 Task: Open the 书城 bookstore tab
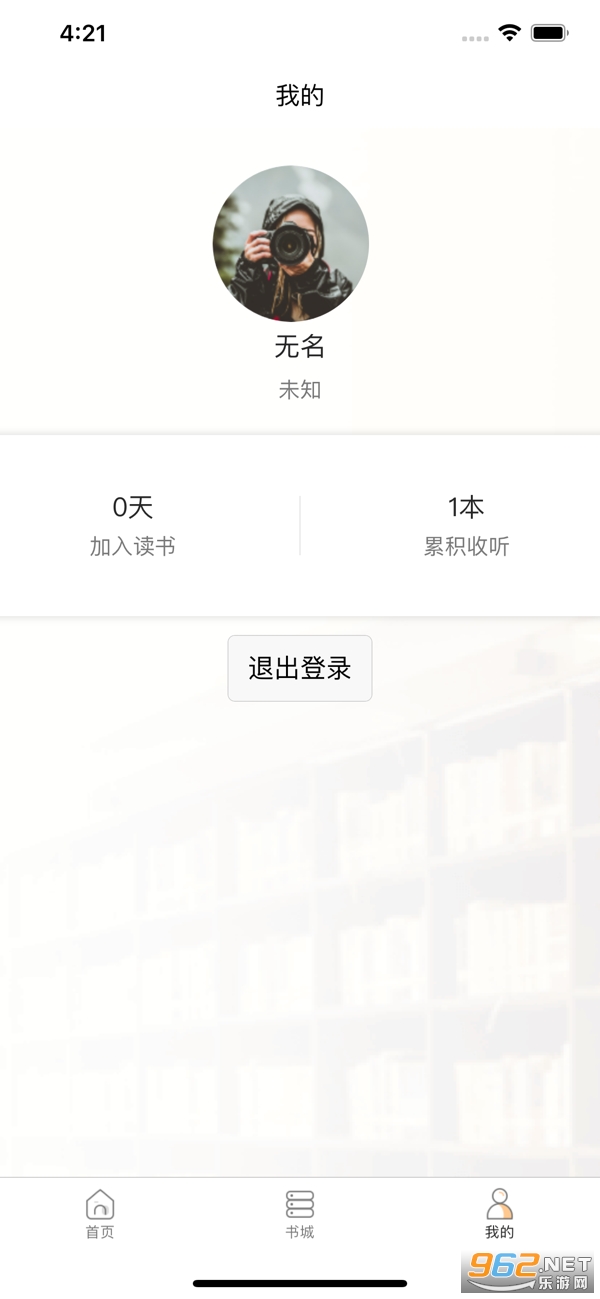pos(300,1214)
